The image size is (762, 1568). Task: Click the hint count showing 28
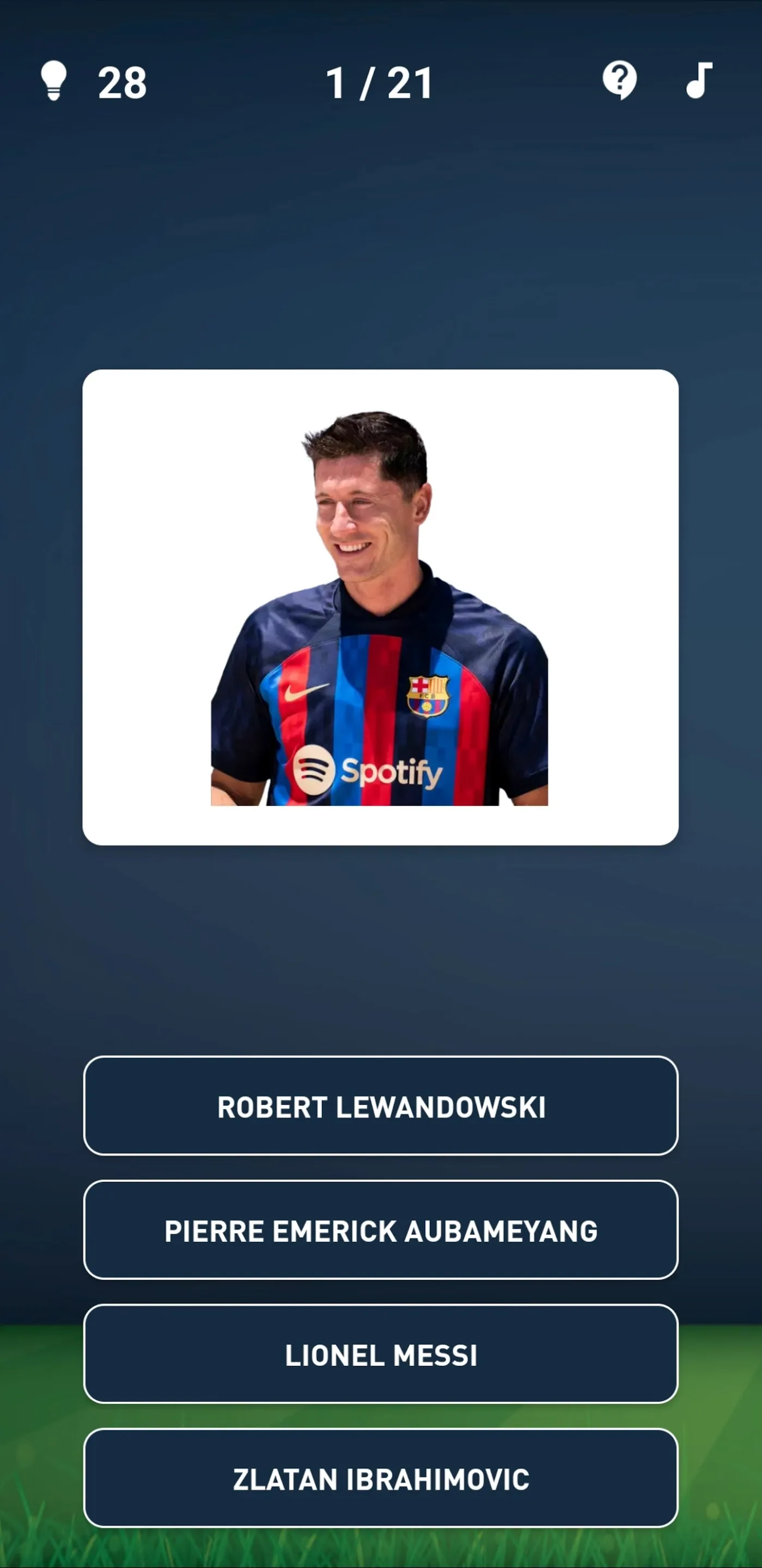[122, 83]
